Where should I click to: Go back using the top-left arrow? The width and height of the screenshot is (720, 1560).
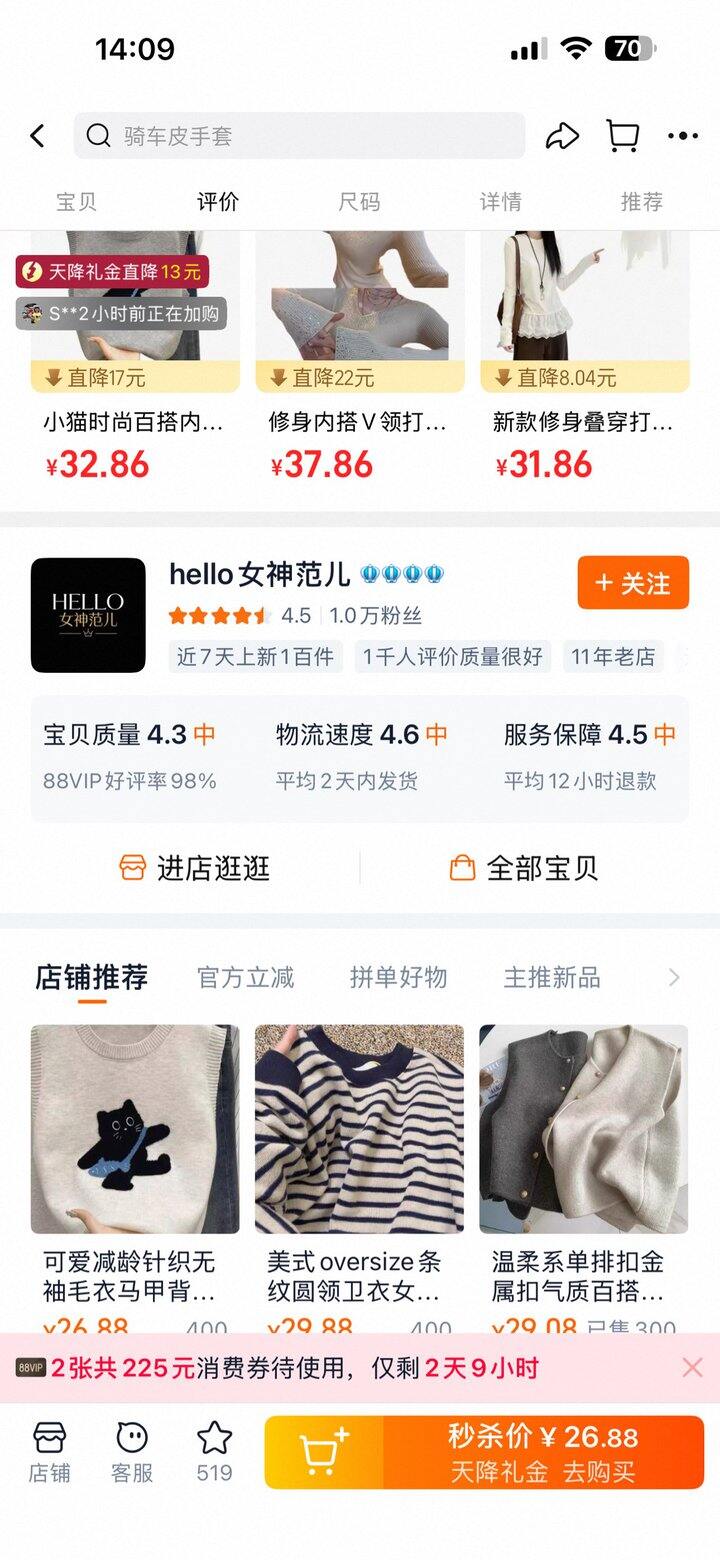click(38, 136)
